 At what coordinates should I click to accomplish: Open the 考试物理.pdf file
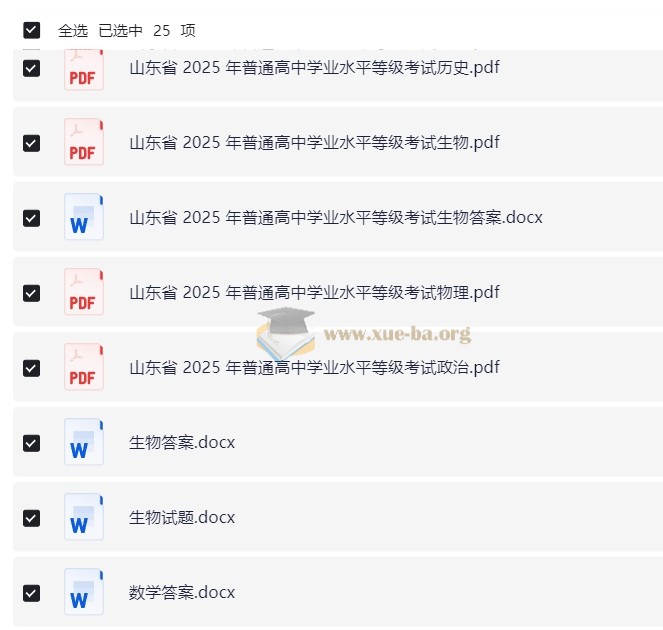pyautogui.click(x=314, y=292)
